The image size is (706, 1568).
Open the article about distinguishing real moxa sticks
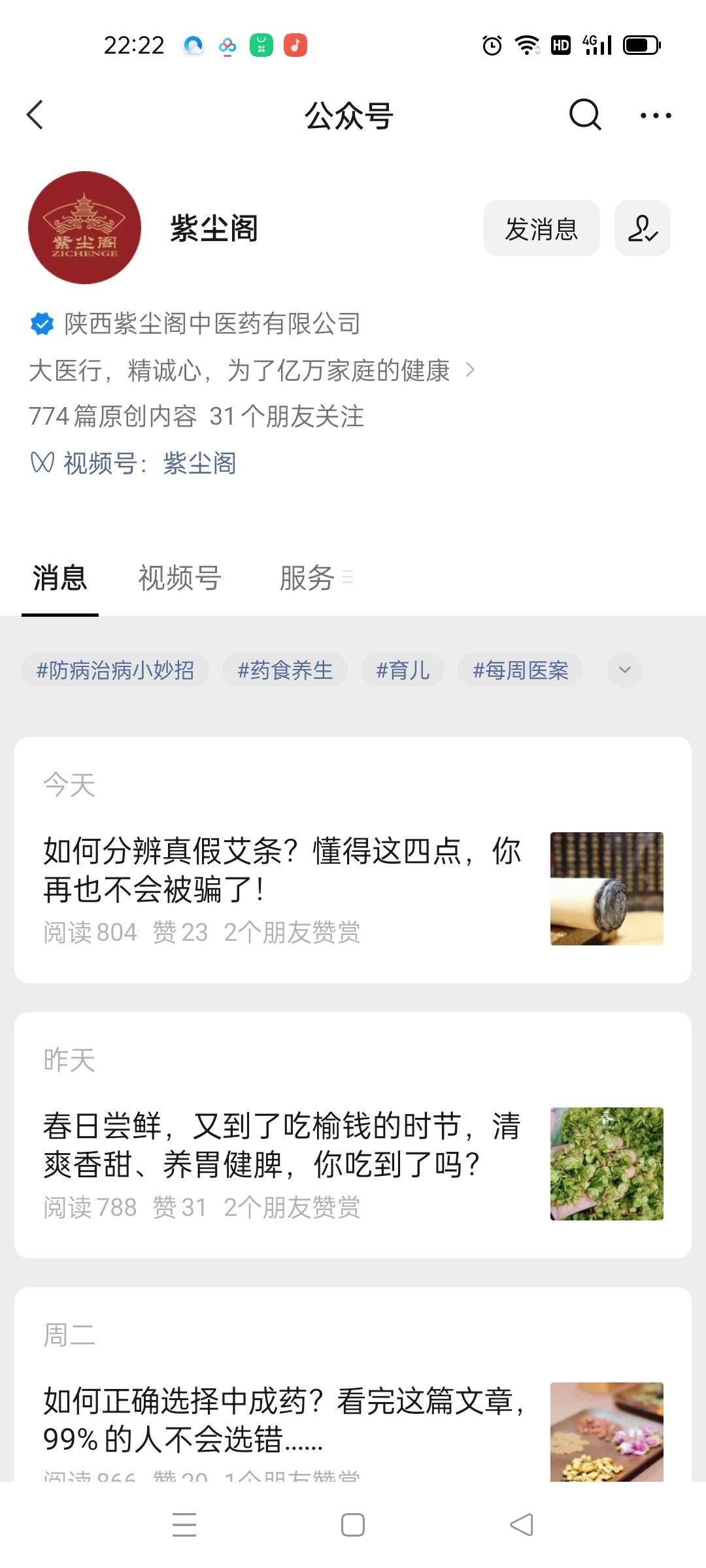281,869
